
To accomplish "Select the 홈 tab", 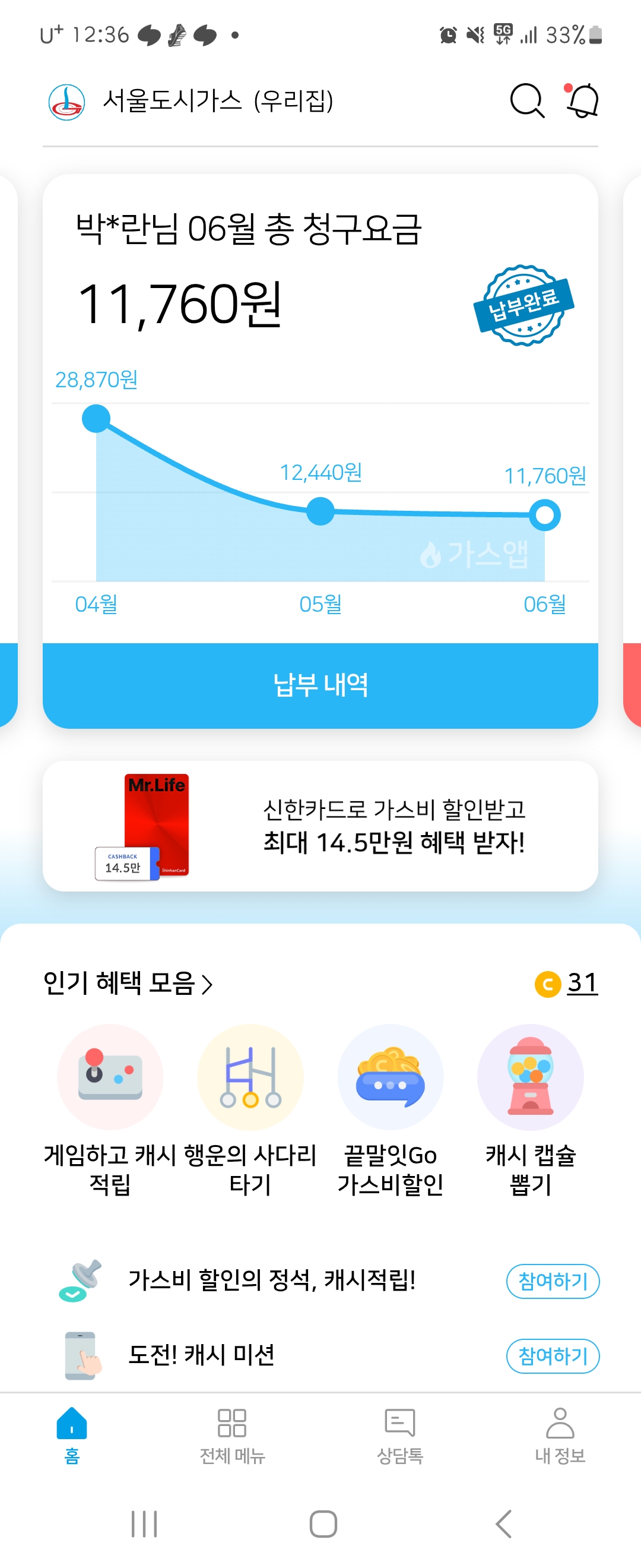I will 72,1436.
